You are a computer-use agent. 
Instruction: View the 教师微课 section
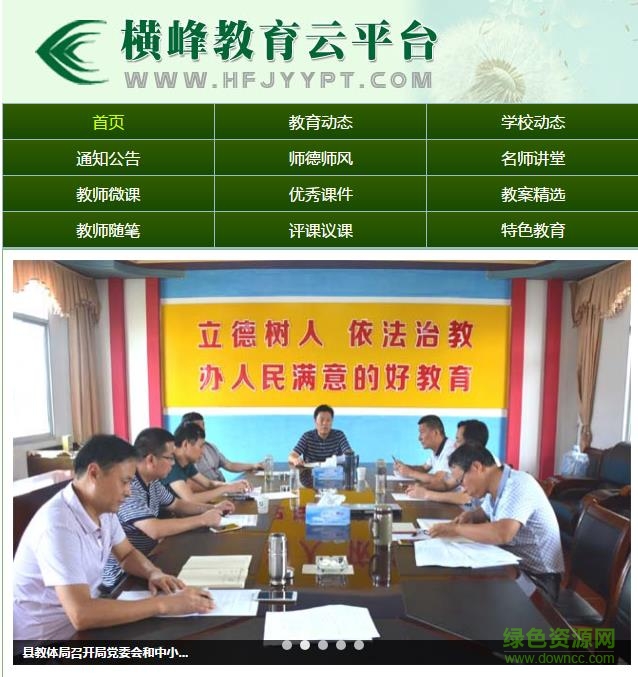[x=108, y=194]
